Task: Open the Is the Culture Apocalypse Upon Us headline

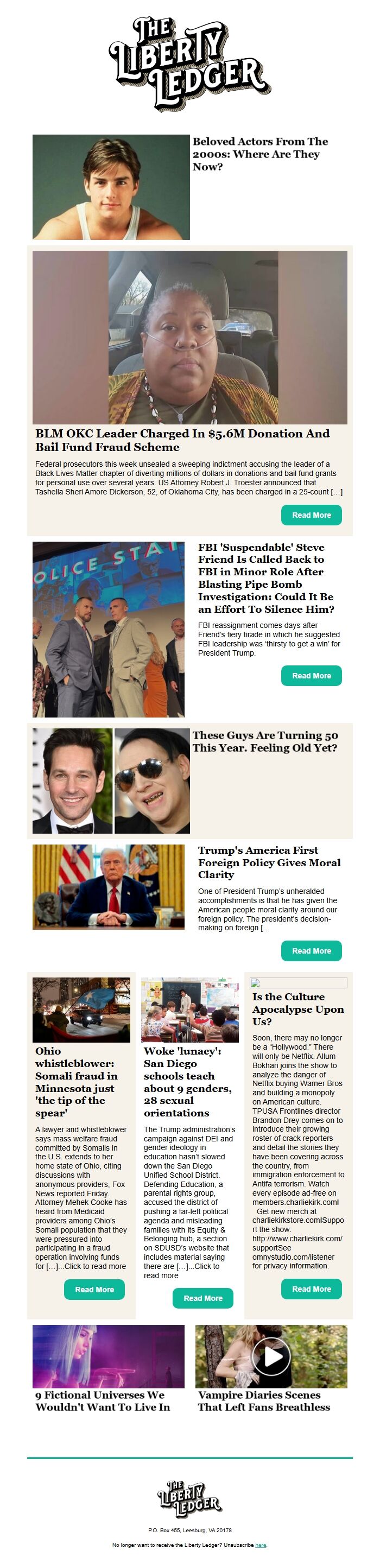Action: click(298, 1008)
